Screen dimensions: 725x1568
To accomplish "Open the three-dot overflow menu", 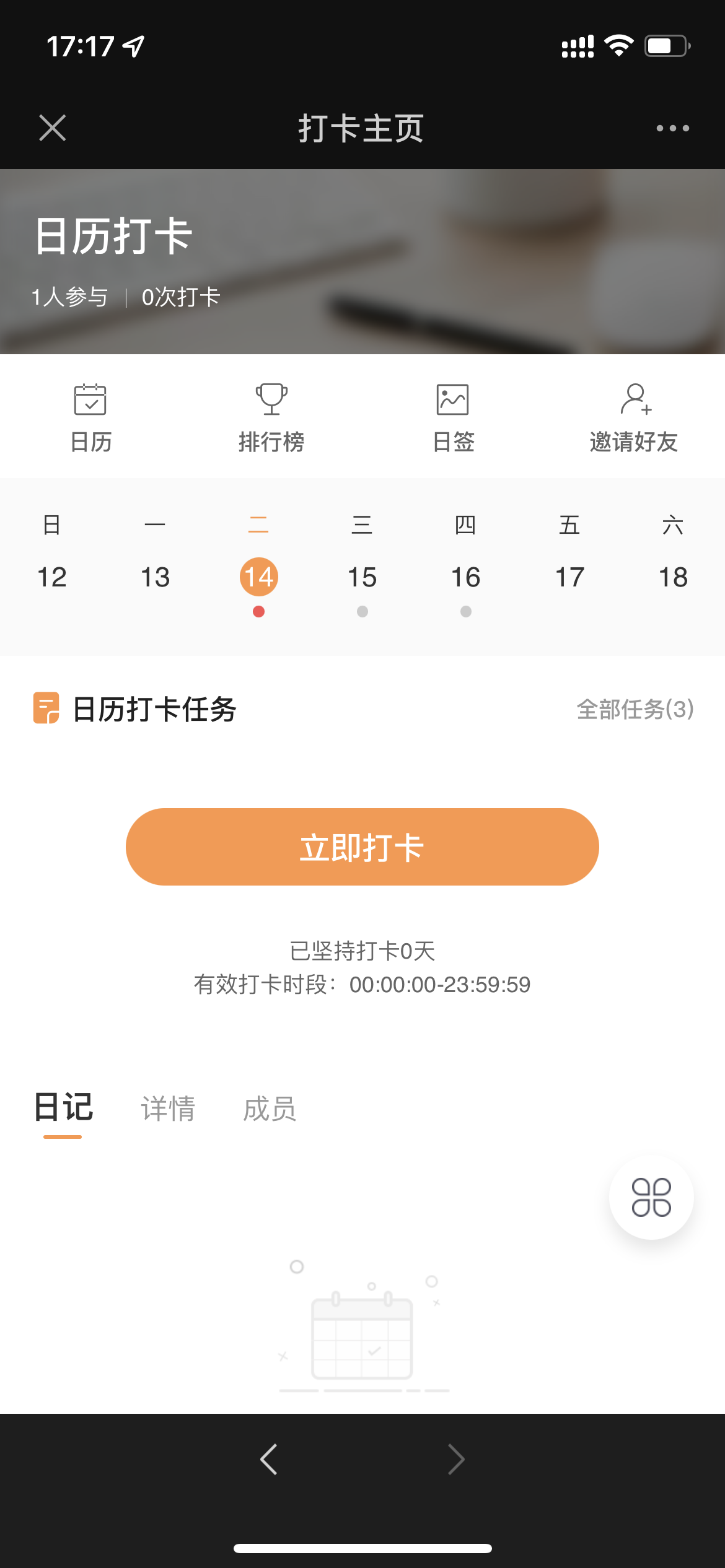I will click(x=672, y=128).
